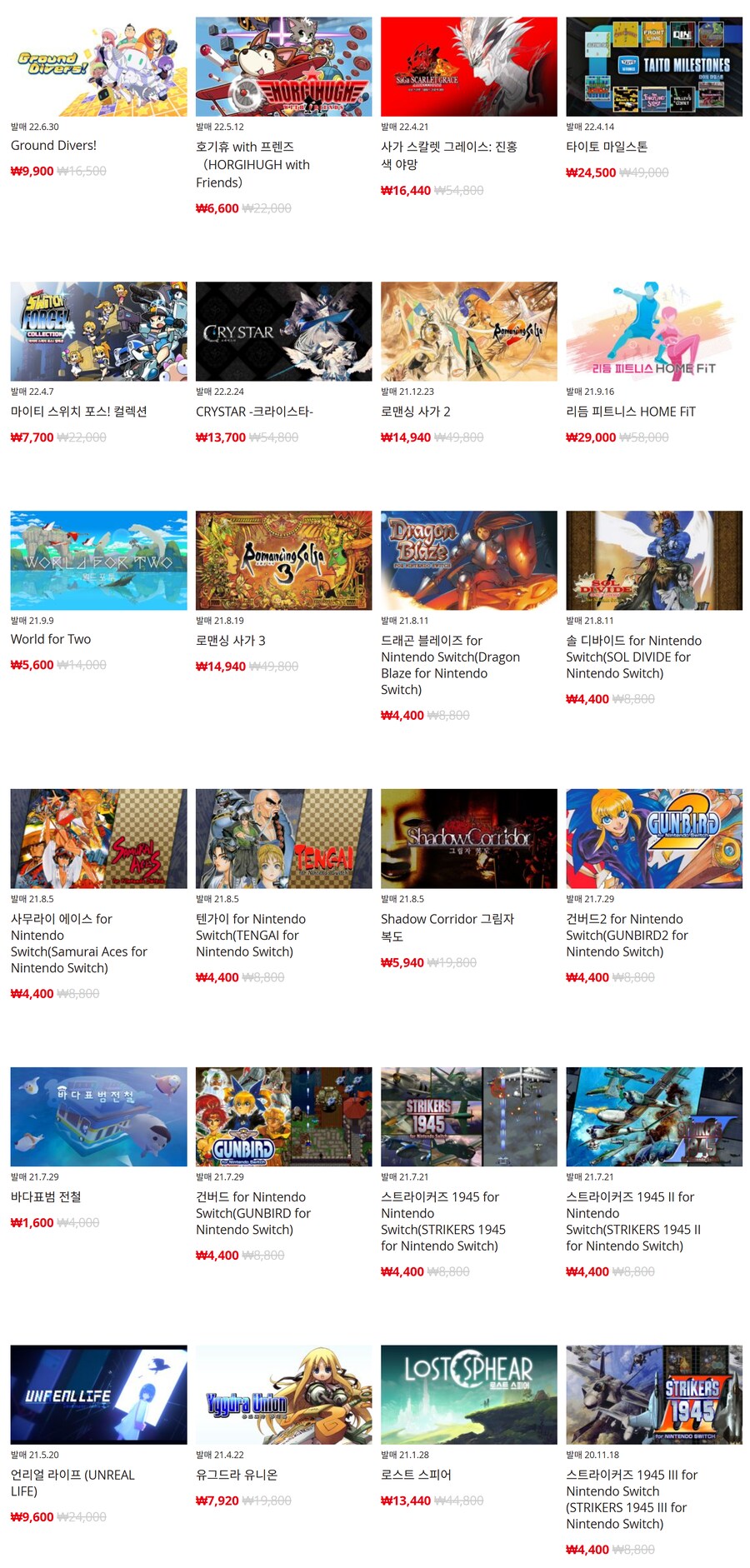Open the 타이토 마일스톤 game card
Image resolution: width=750 pixels, height=1568 pixels.
tap(653, 67)
